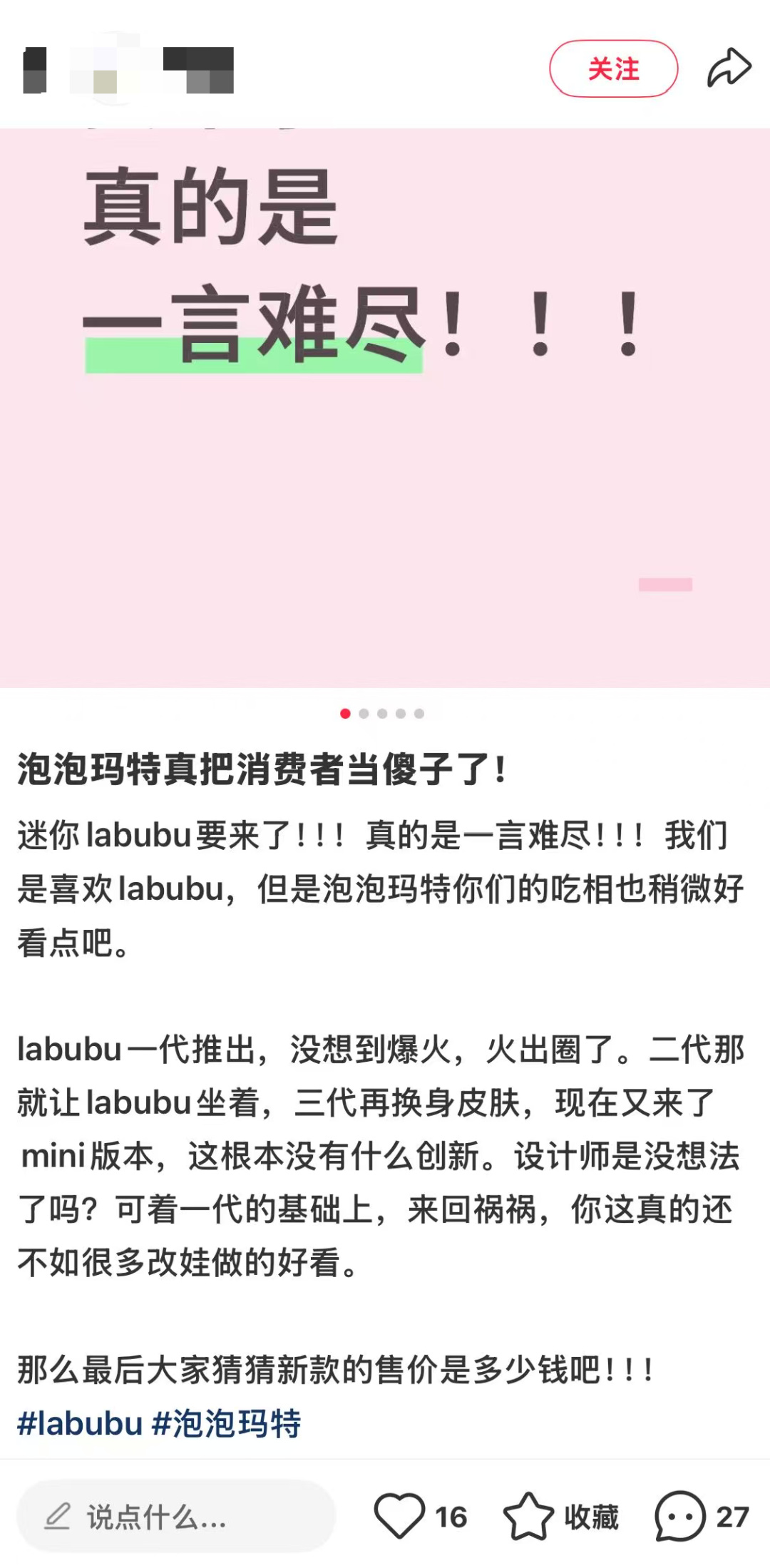Viewport: 770px width, 1568px height.
Task: Like this post with heart icon
Action: 400,1516
